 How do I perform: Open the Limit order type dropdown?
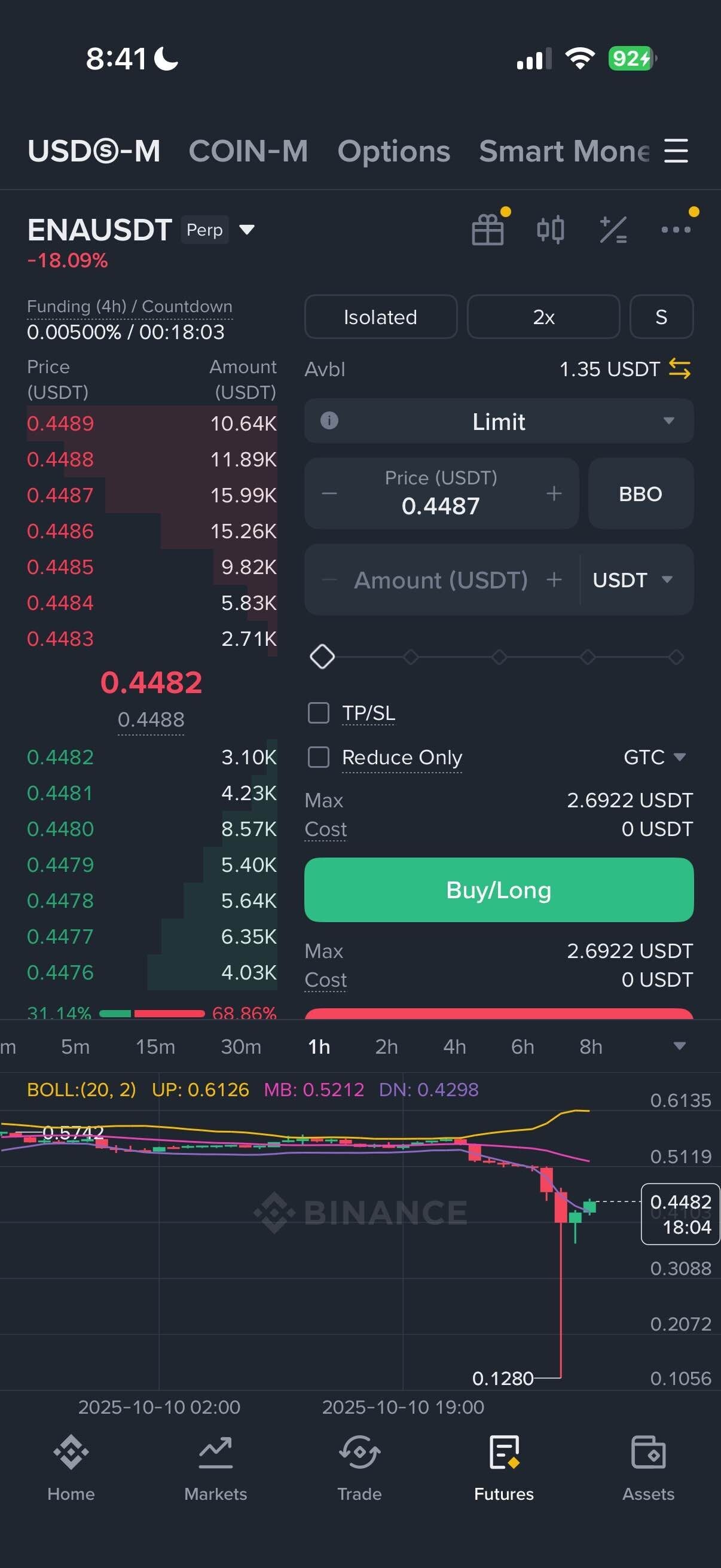point(499,421)
